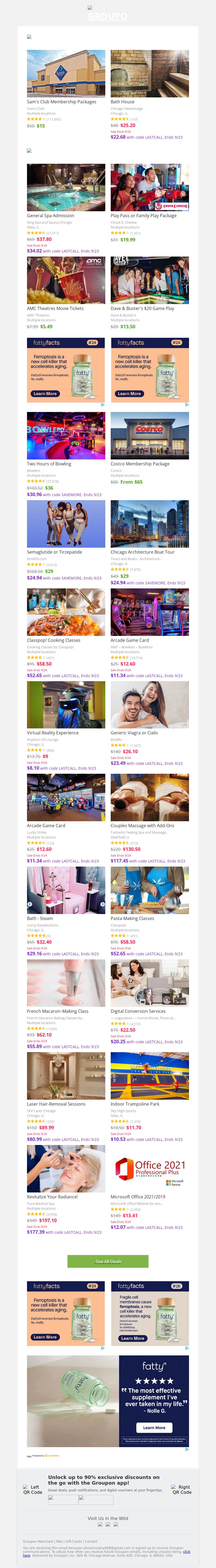View the Bath House deal
Screen dimensions: 216x1568
point(150,74)
